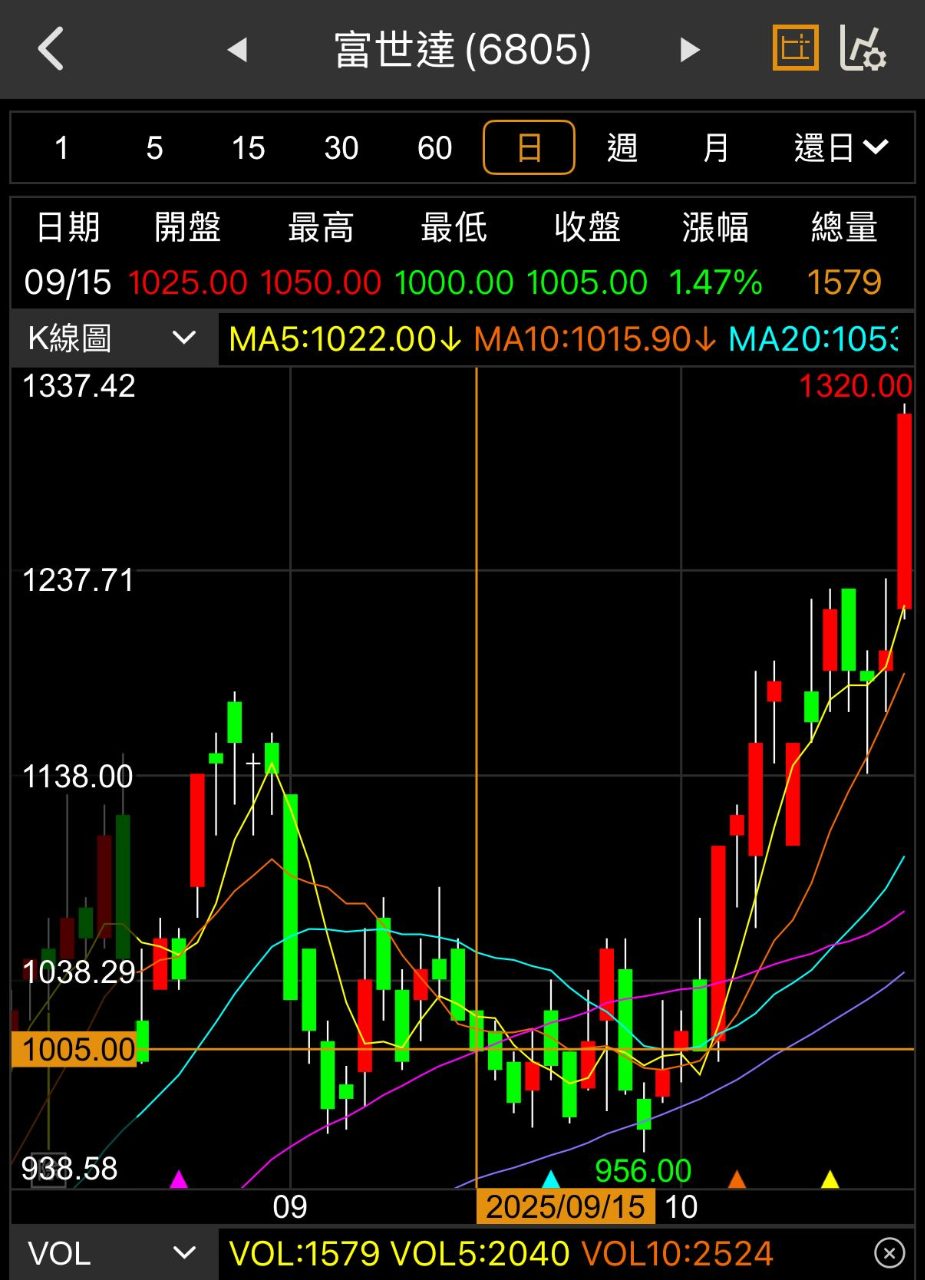Select the 30-minute interval

pos(341,149)
